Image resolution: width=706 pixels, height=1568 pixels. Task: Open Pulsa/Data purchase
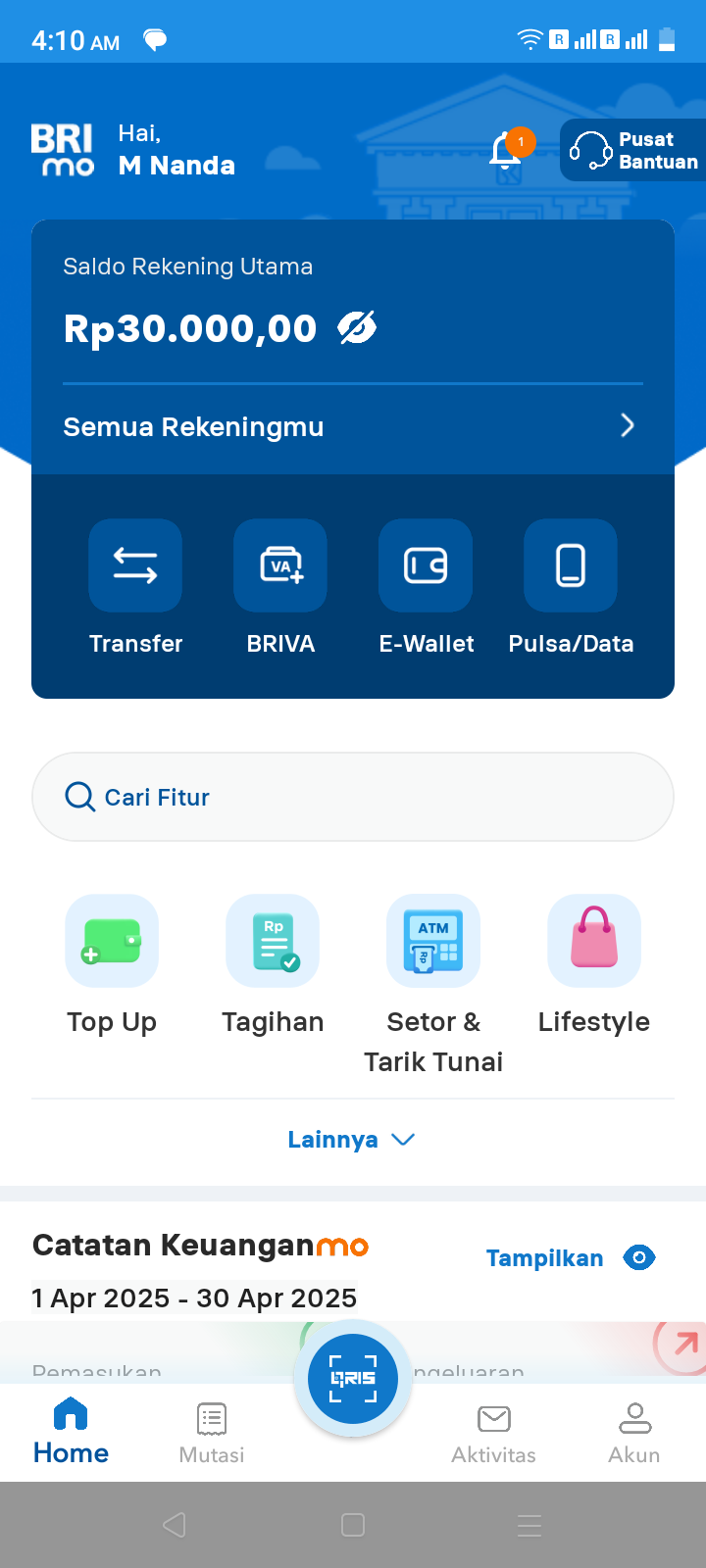click(x=571, y=566)
